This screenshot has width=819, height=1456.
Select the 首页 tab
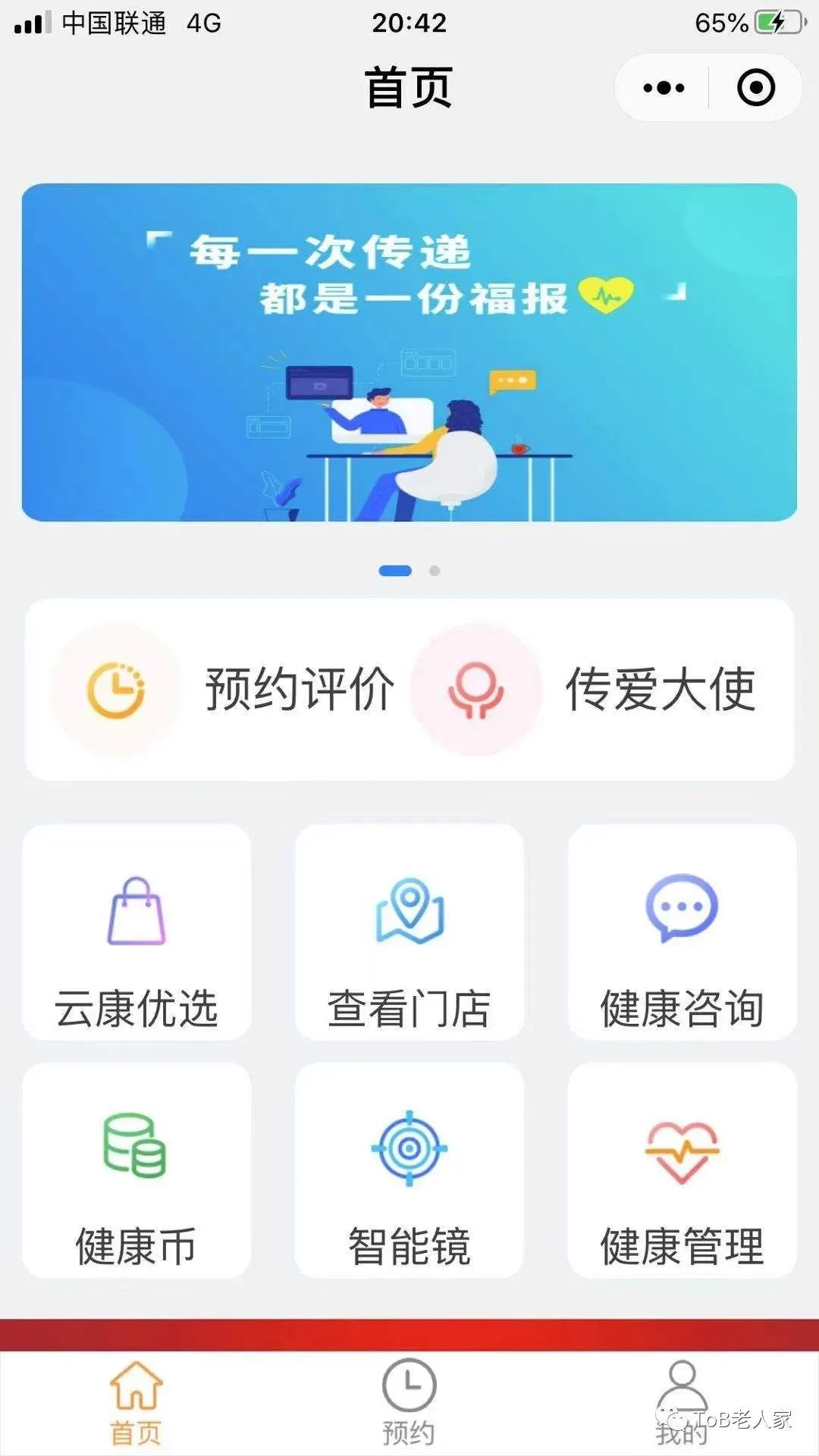(136, 1404)
